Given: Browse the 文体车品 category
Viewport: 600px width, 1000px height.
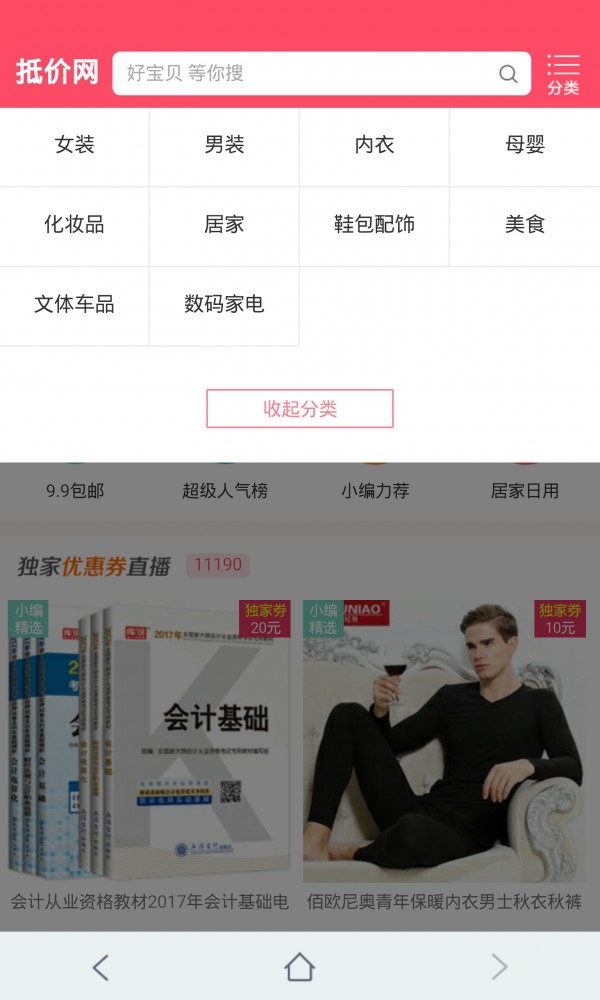Looking at the screenshot, I should [x=75, y=305].
